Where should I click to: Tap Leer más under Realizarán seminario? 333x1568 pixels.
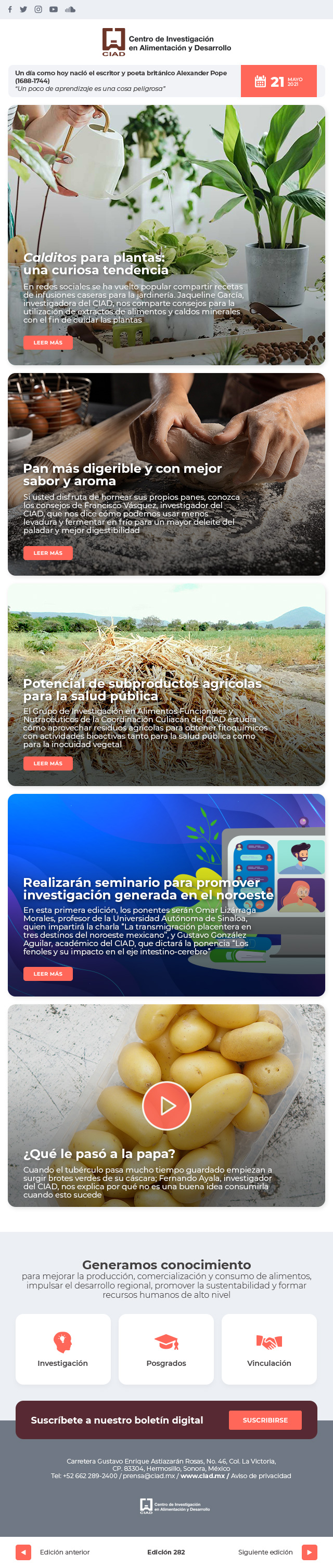[48, 974]
